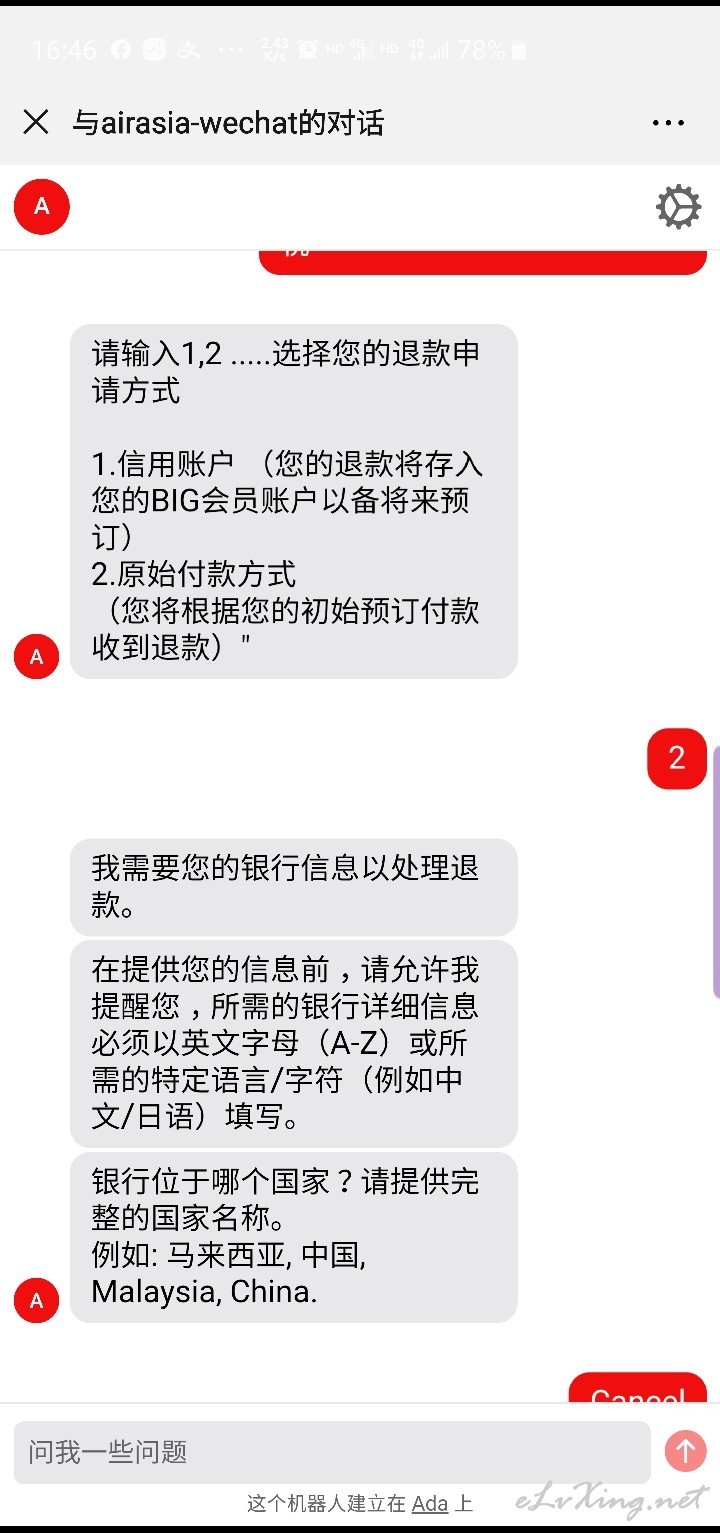Close the airasia-wechat conversation page

point(36,122)
